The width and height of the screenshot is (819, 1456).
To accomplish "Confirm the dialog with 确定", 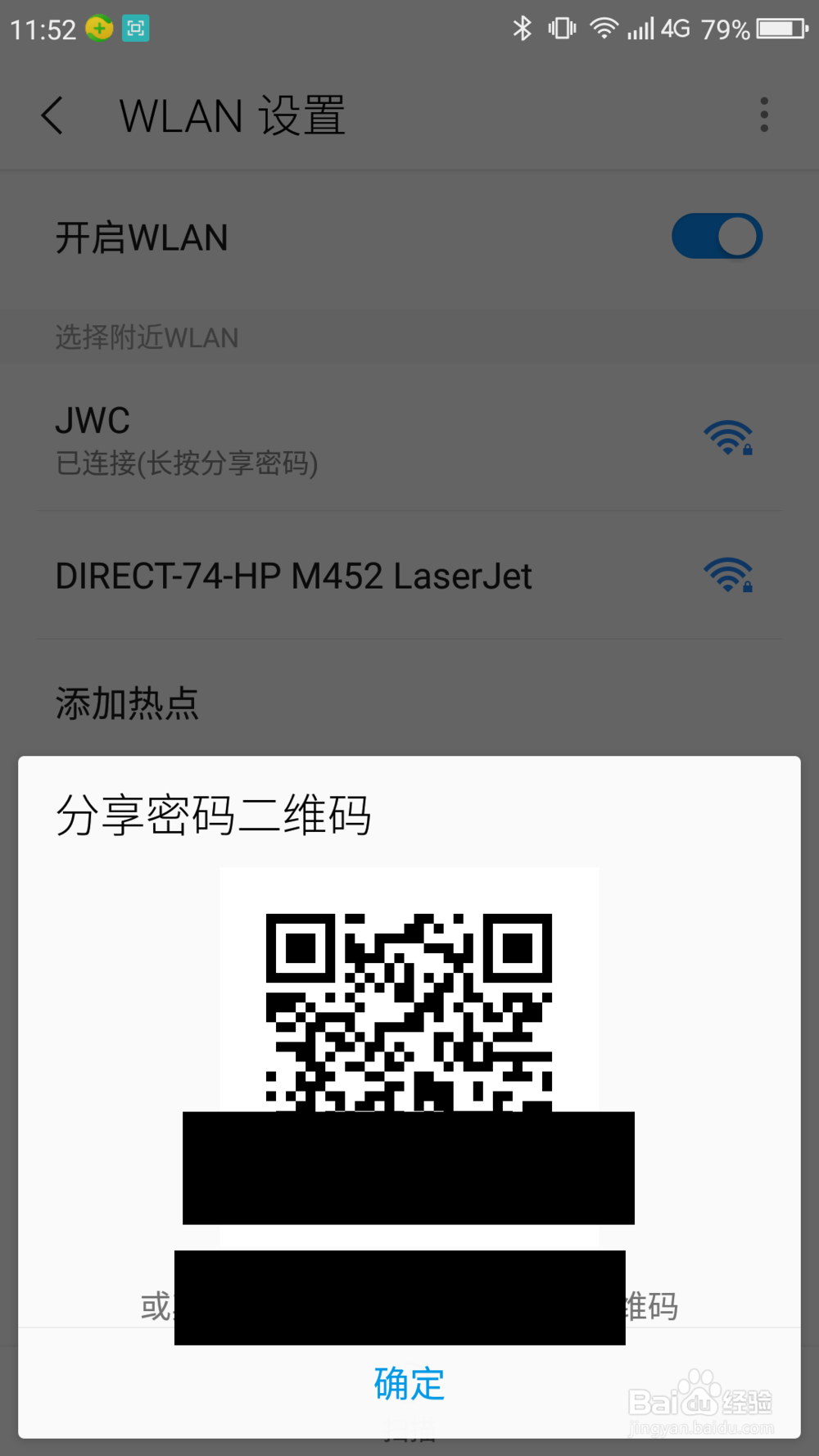I will 409,1384.
